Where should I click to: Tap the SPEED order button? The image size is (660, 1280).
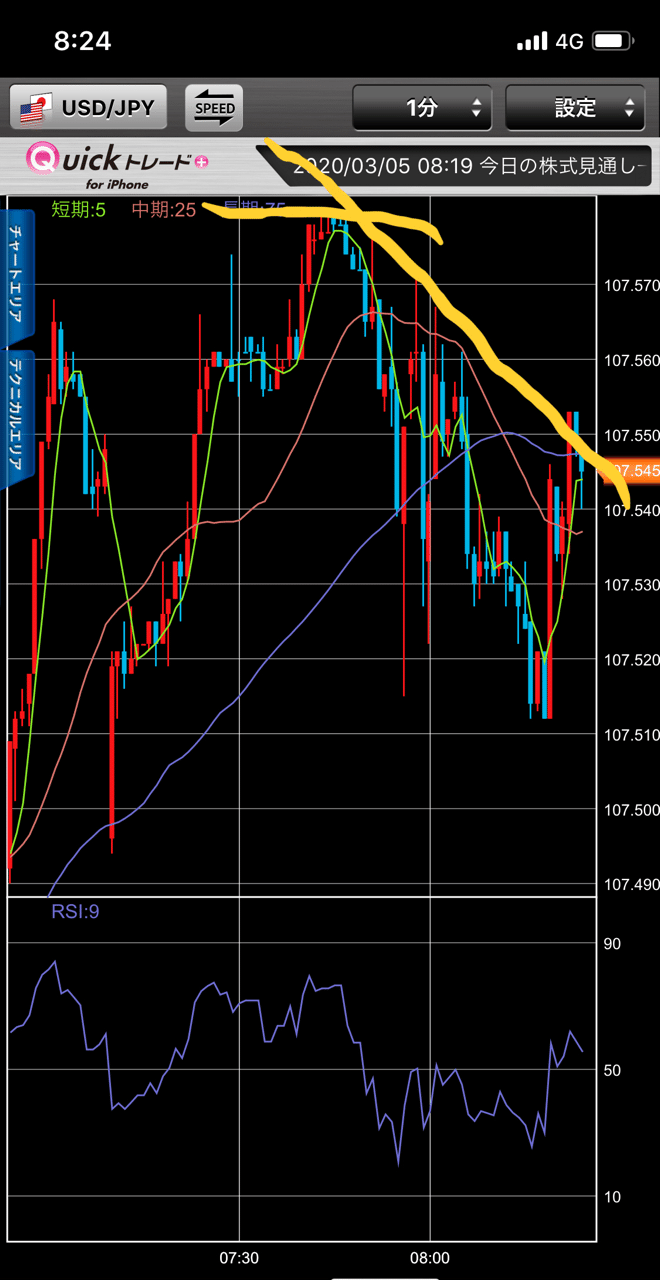click(x=214, y=108)
